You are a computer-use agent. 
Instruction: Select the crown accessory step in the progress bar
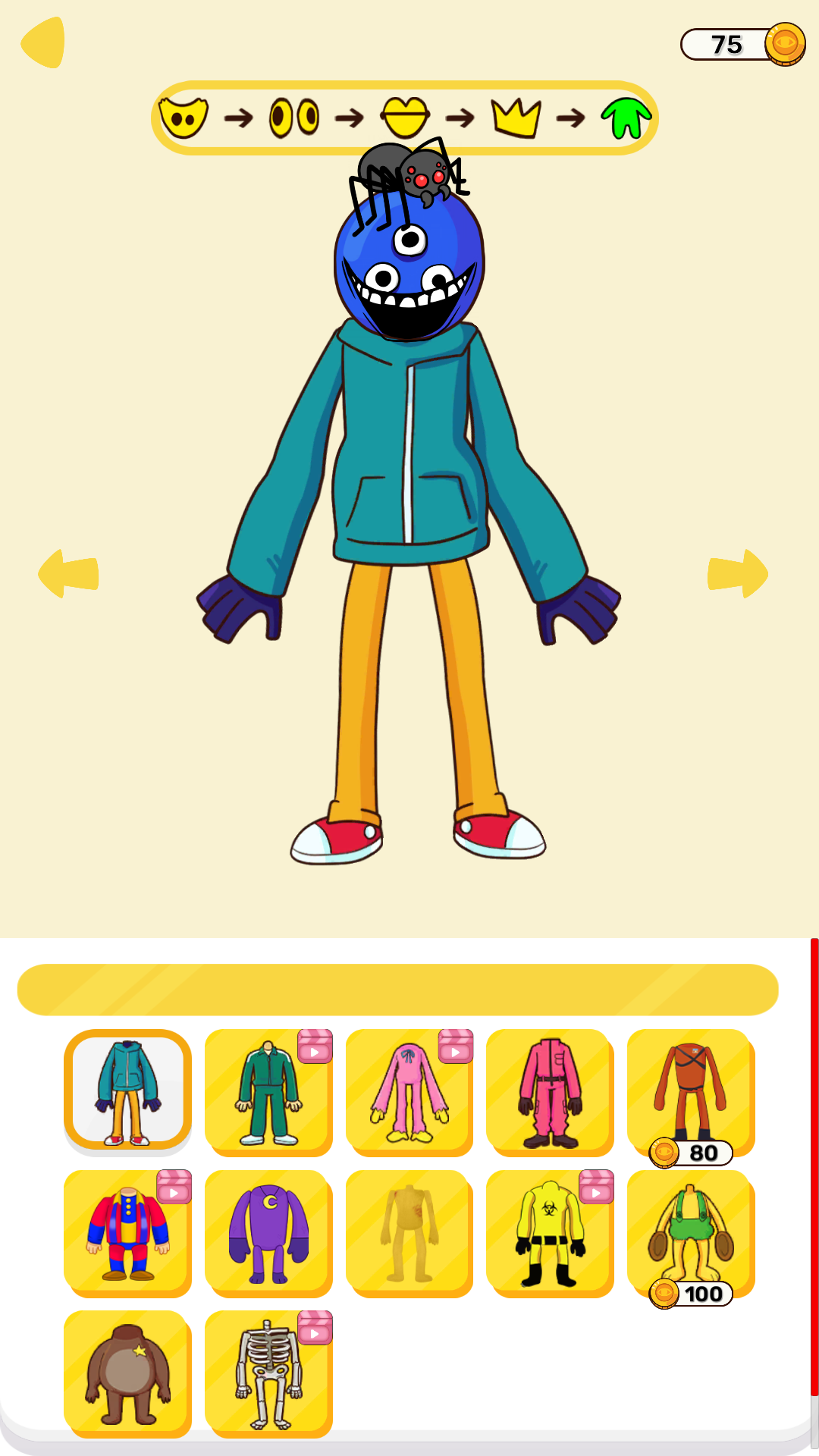pyautogui.click(x=516, y=118)
